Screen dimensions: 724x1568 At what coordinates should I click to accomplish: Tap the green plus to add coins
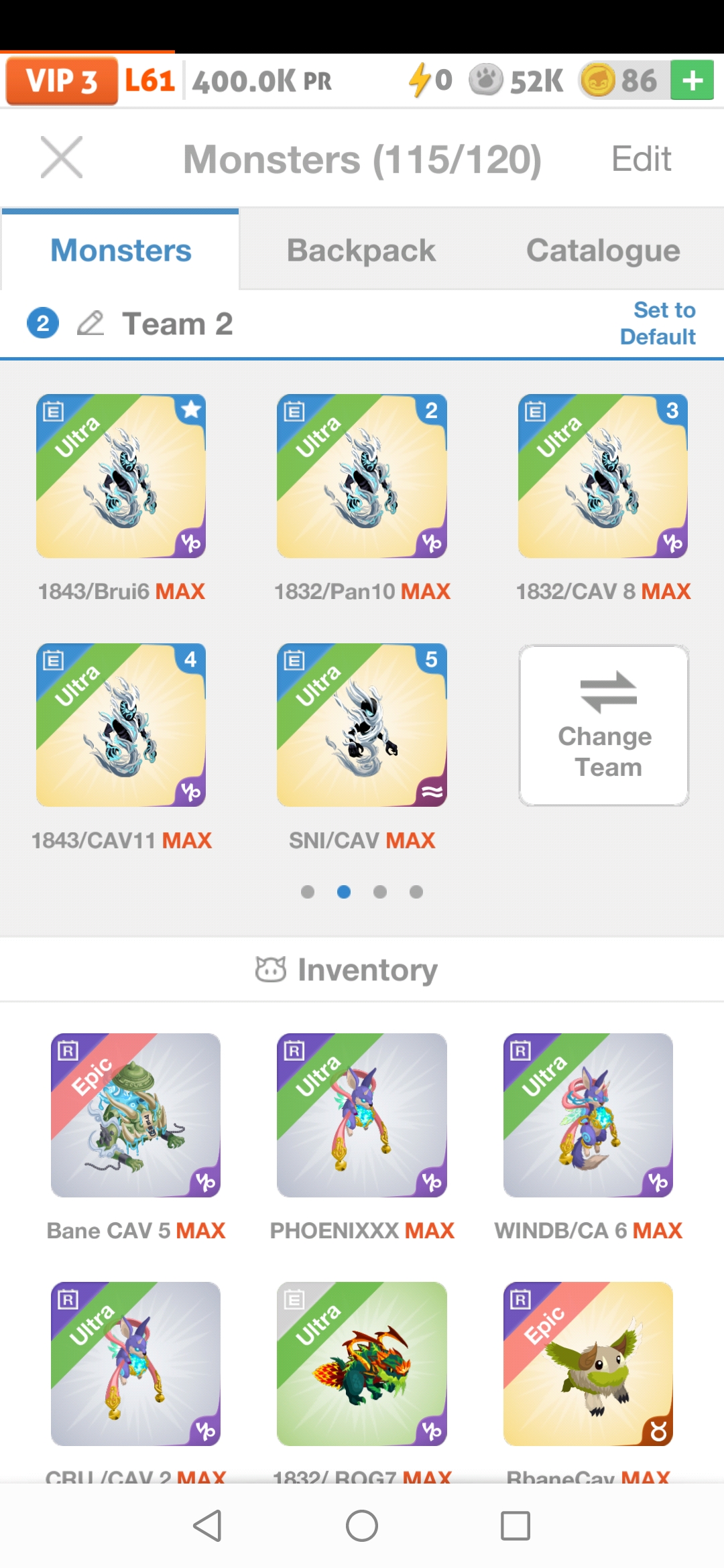(x=692, y=80)
